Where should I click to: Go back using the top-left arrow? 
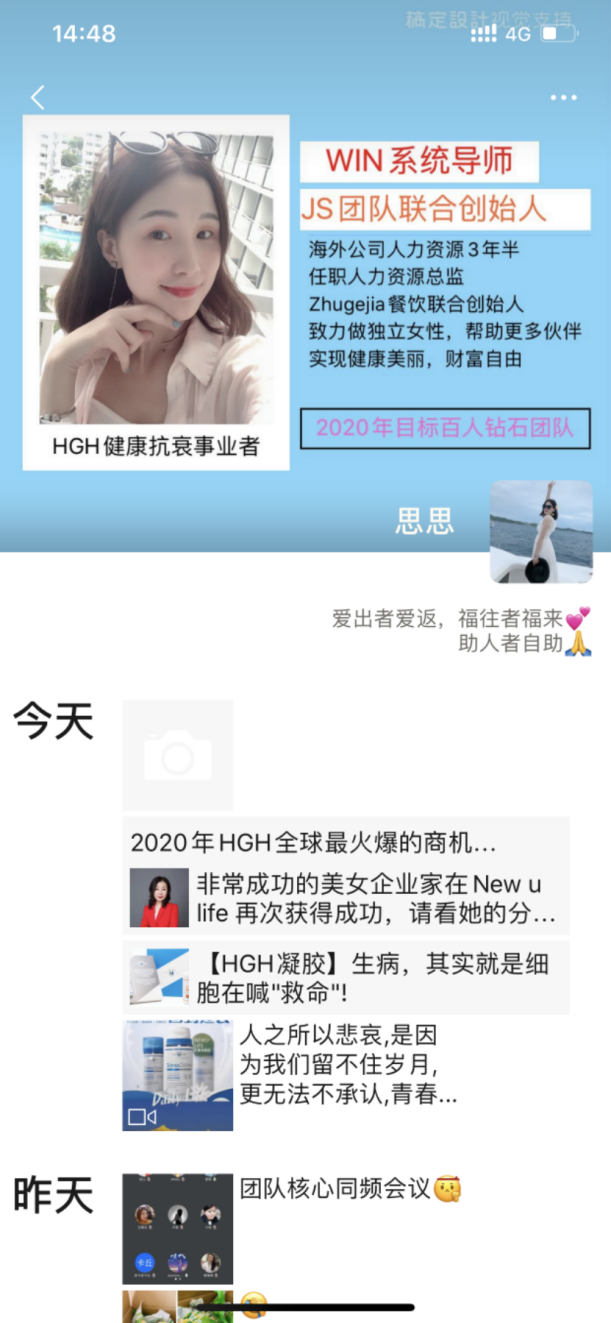(x=38, y=98)
